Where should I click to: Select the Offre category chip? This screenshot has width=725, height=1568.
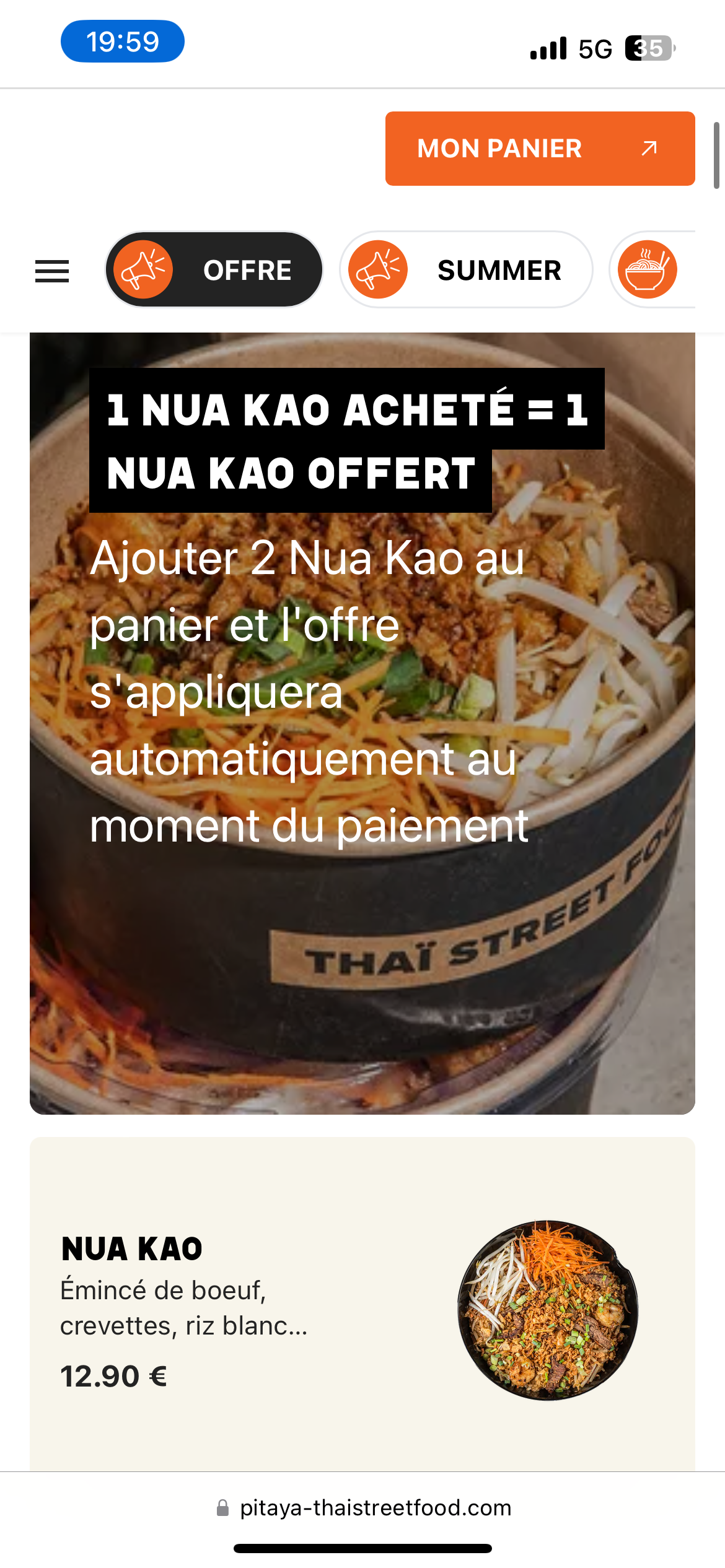pyautogui.click(x=214, y=270)
